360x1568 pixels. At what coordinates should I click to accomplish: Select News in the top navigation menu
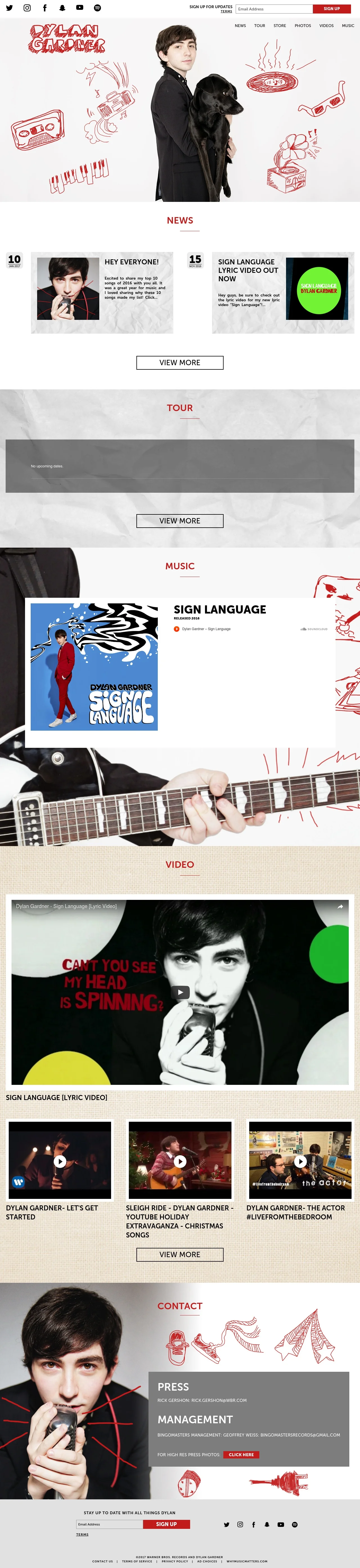(x=240, y=26)
